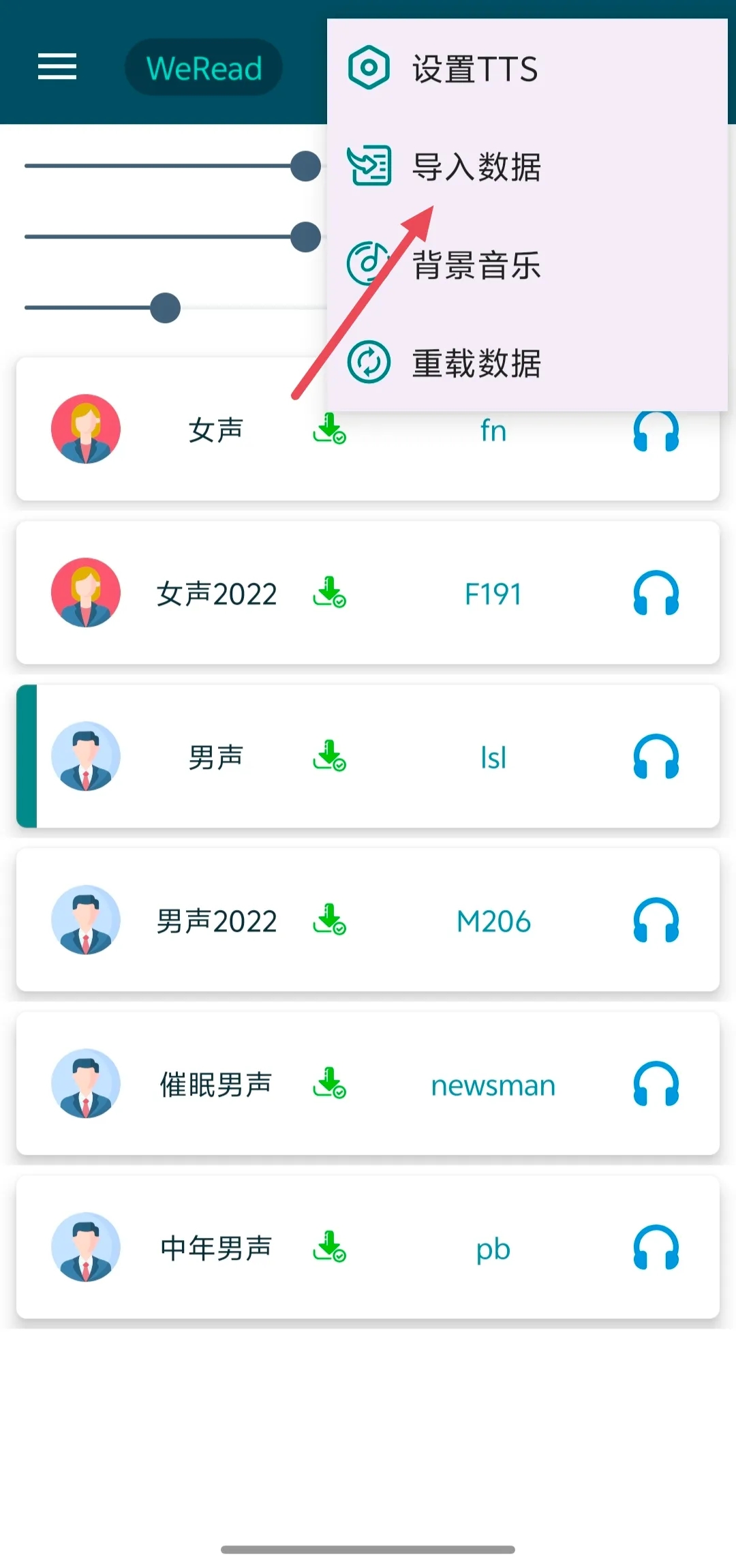This screenshot has width=736, height=1568.
Task: Tap 重载数据 to reload data
Action: point(476,363)
